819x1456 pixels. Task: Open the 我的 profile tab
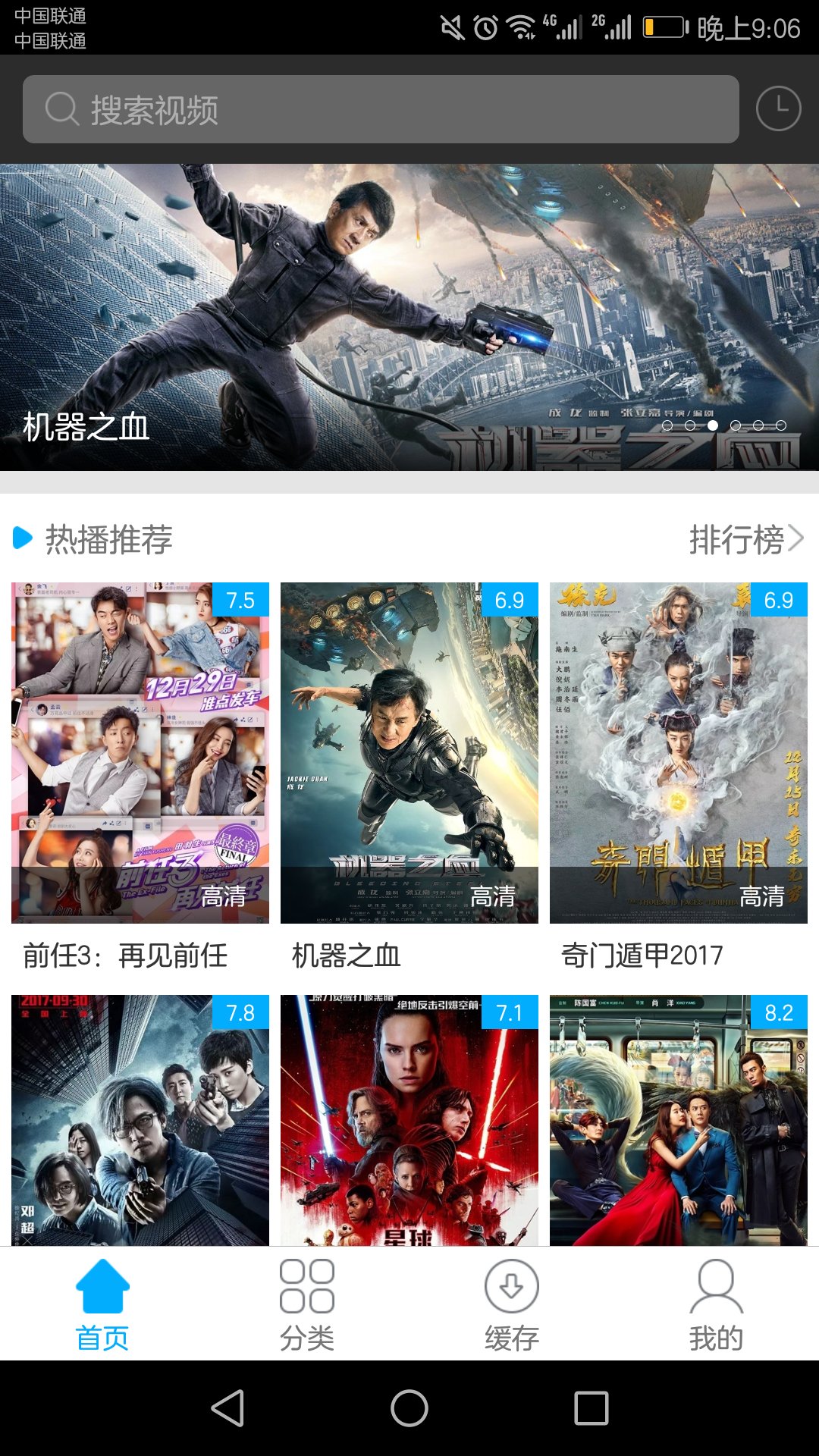(x=717, y=1305)
